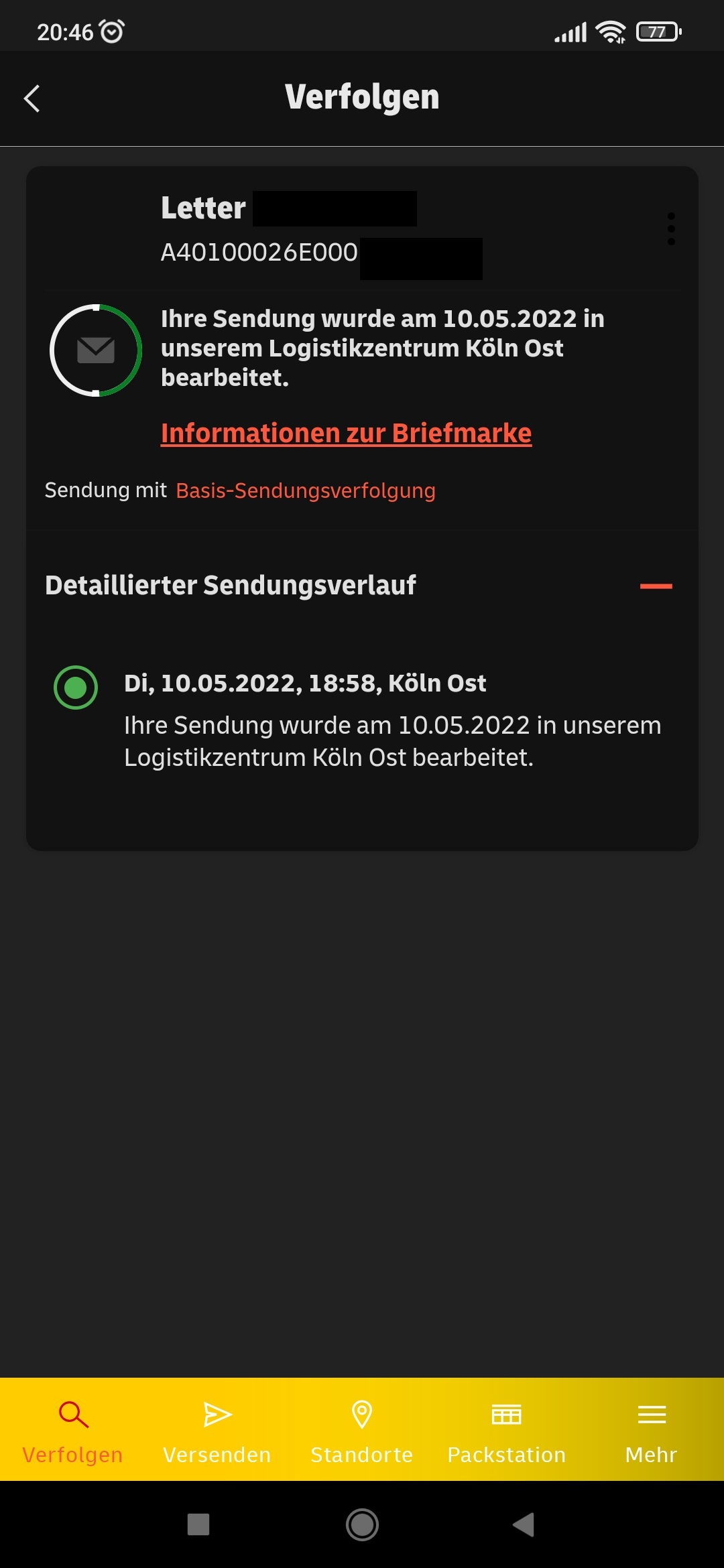Open the shipment's three-dot overflow menu

(671, 229)
